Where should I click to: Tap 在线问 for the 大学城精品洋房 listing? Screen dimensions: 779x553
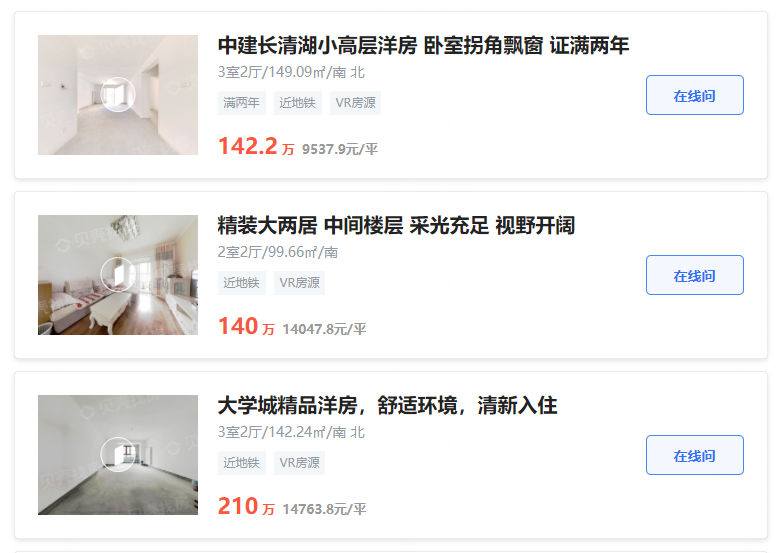click(x=694, y=455)
